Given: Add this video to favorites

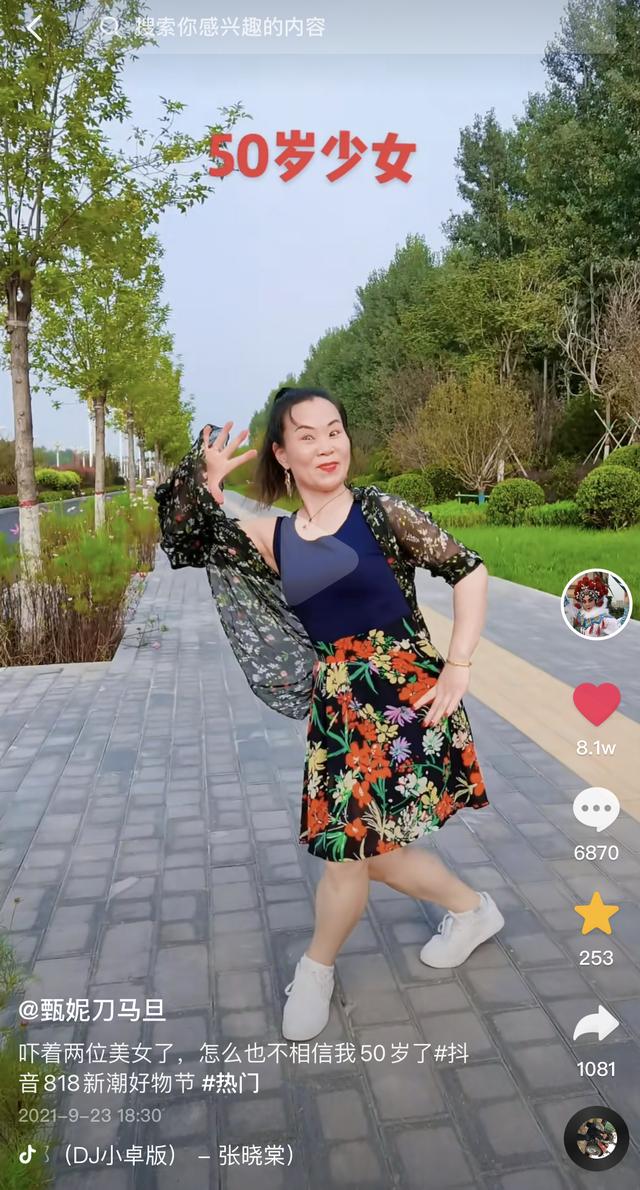Looking at the screenshot, I should tap(596, 913).
